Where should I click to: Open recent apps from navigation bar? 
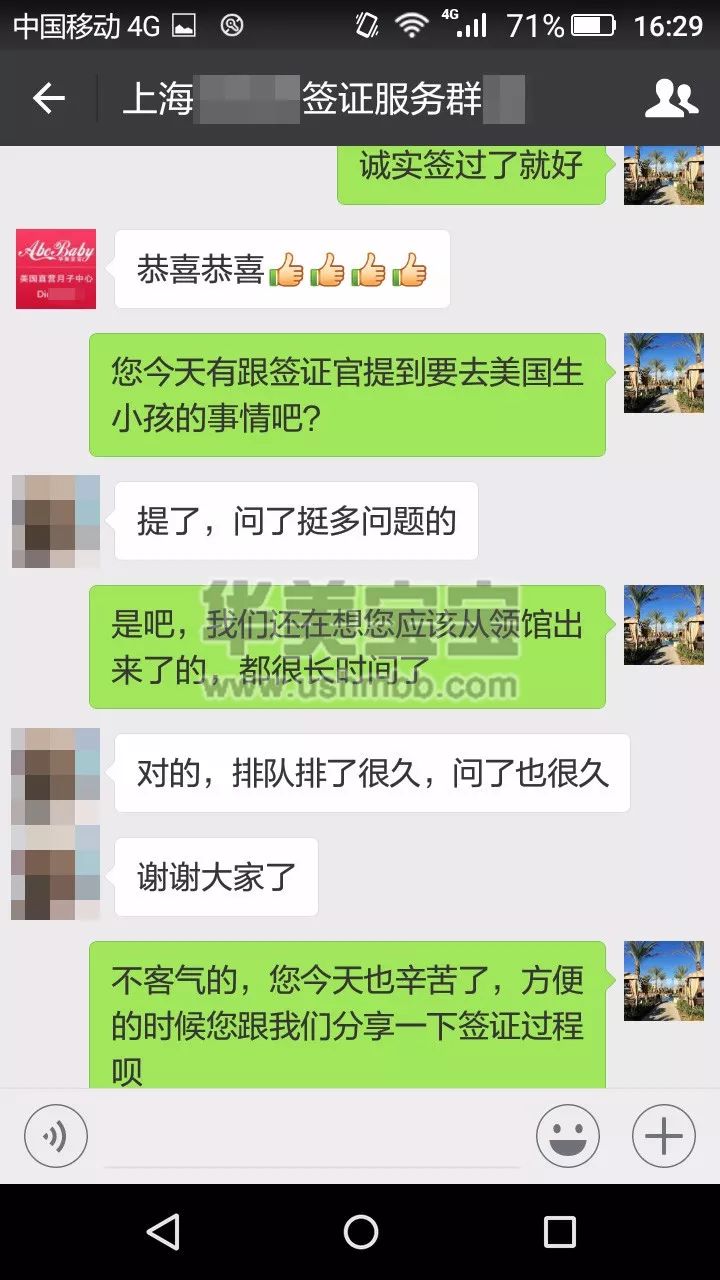click(x=559, y=1232)
